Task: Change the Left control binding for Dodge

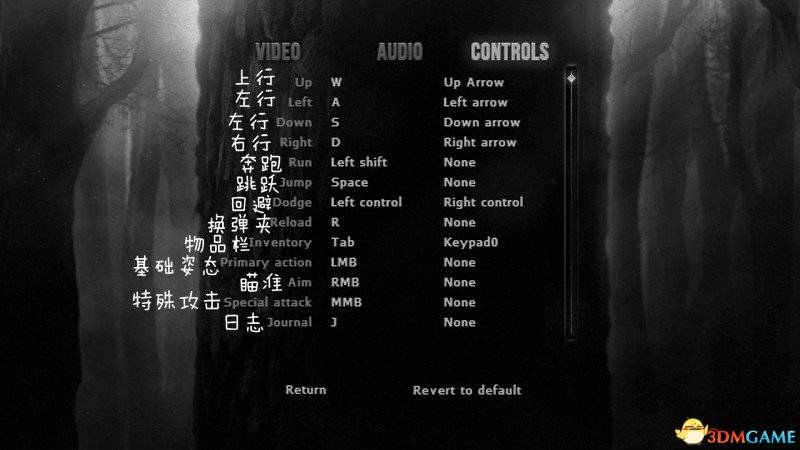Action: 366,202
